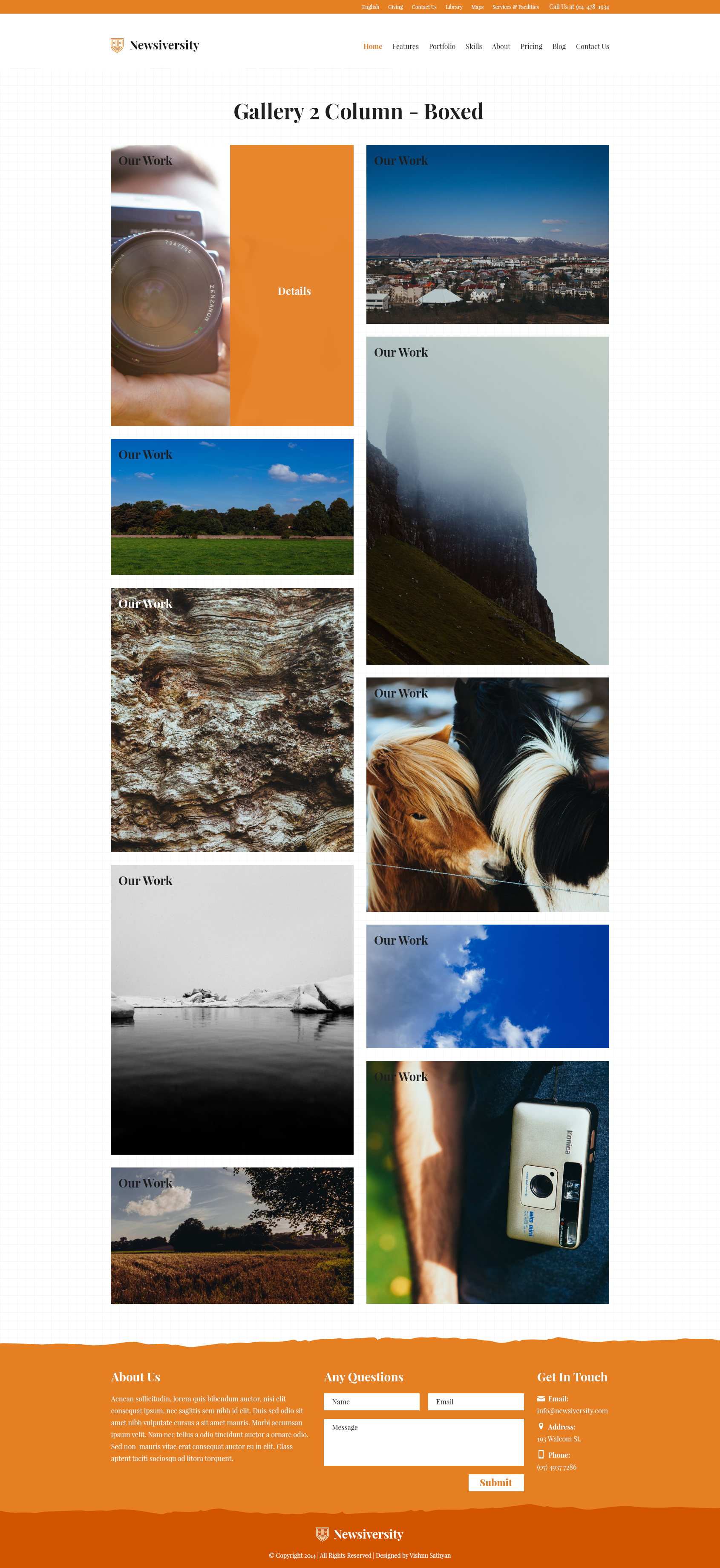Image resolution: width=720 pixels, height=1568 pixels.
Task: Visit the Blog section
Action: (x=559, y=47)
